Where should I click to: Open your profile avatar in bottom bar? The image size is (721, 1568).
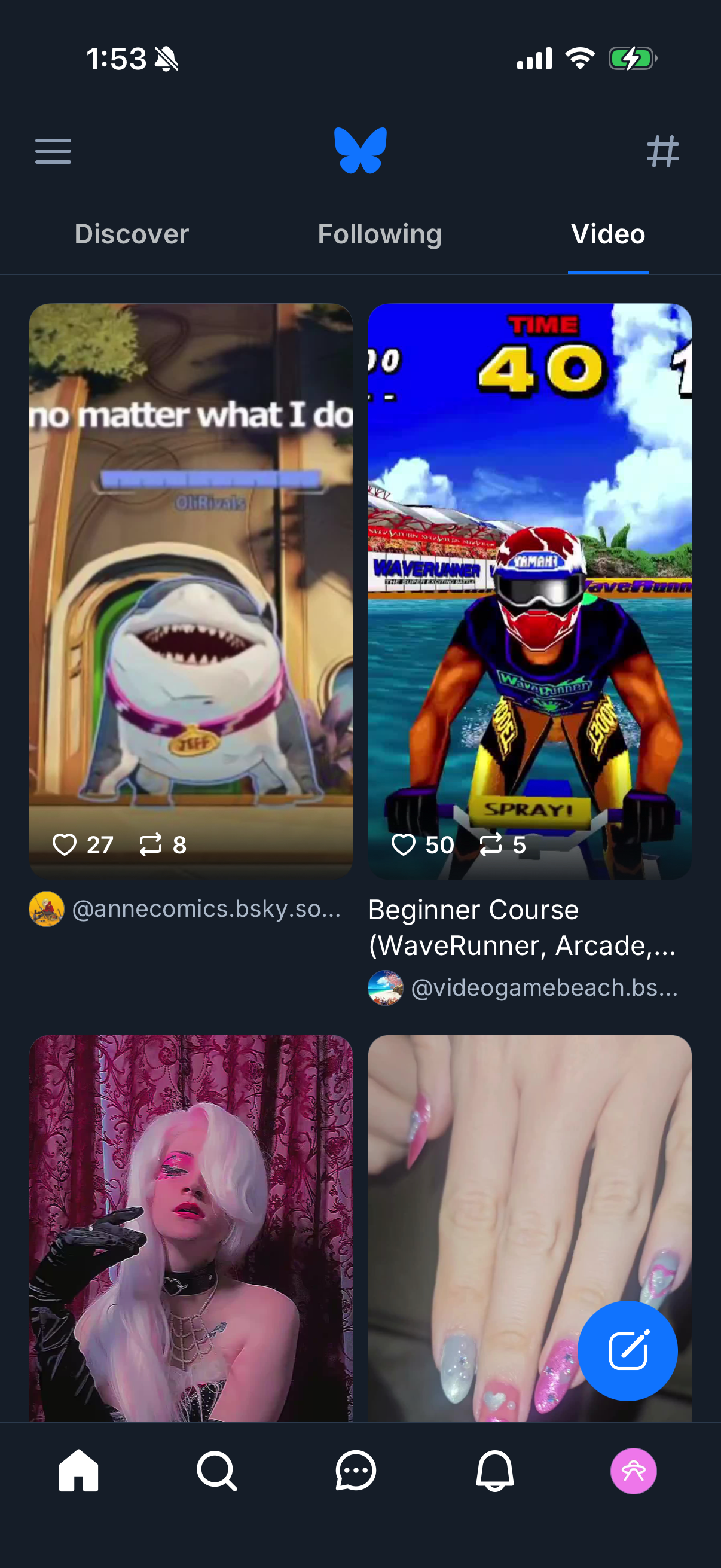click(x=633, y=1471)
